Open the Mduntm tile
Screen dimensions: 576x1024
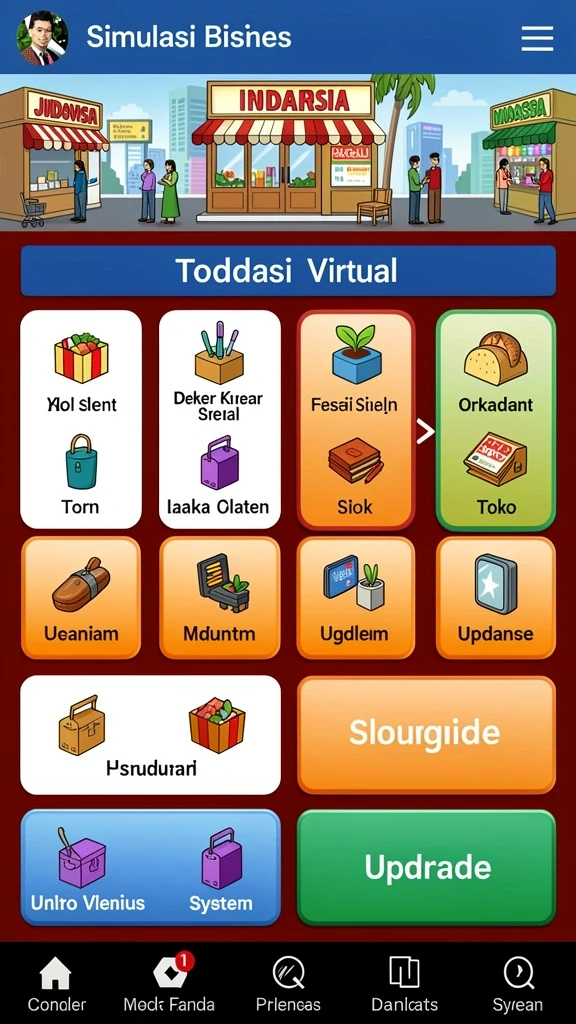tap(219, 598)
